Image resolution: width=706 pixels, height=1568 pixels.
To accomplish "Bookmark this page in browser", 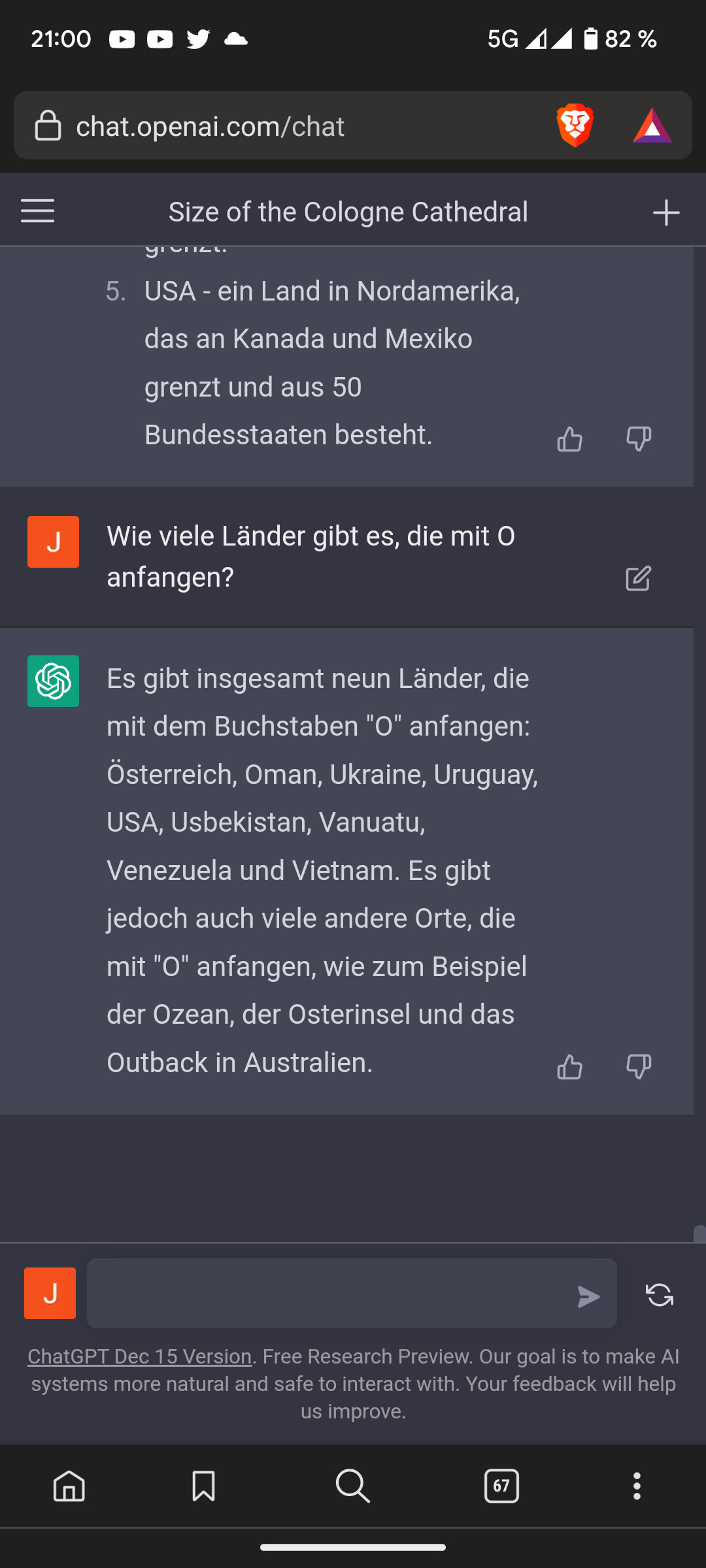I will coord(203,1486).
